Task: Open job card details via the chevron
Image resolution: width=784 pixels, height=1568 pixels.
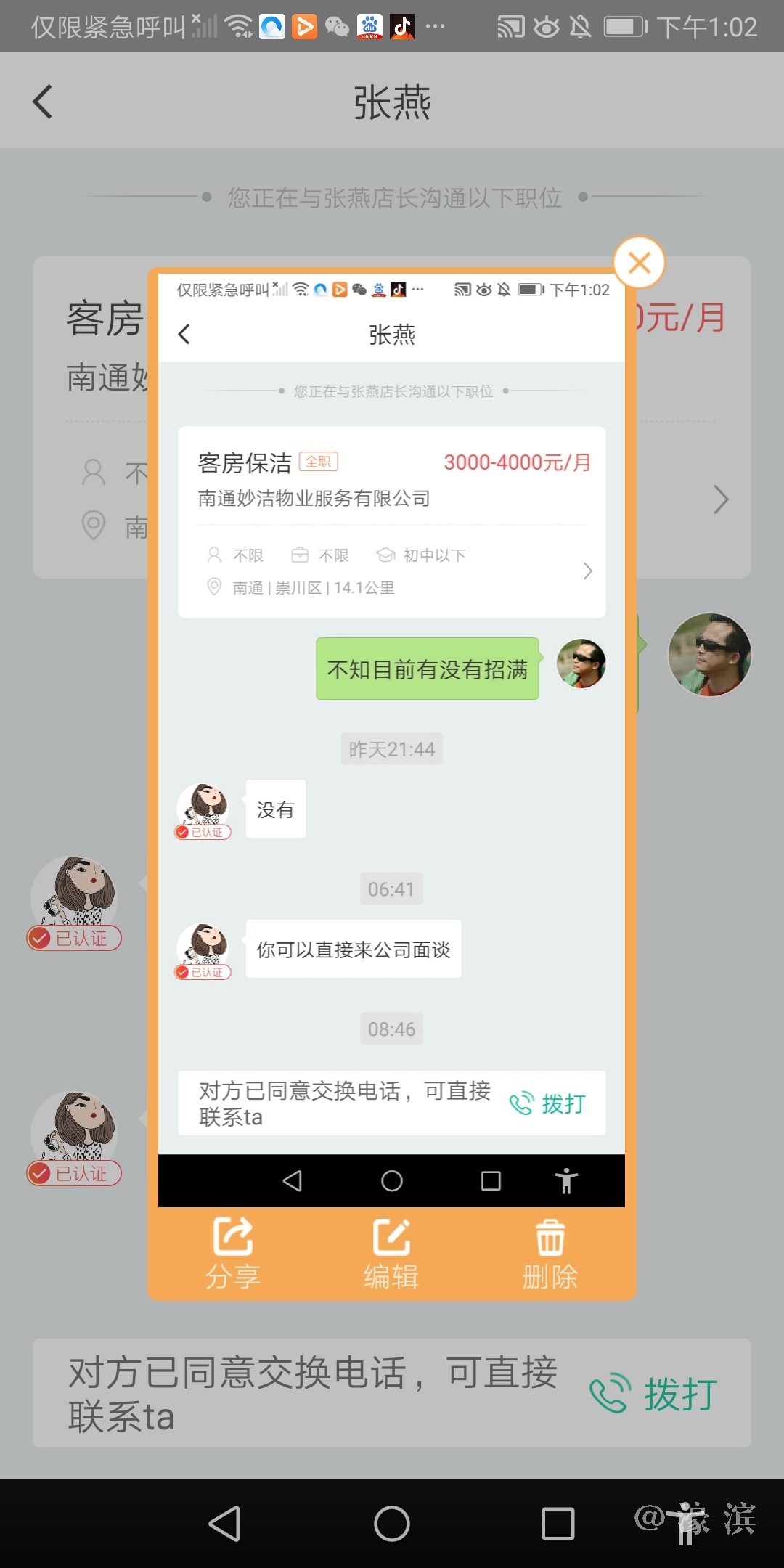Action: click(x=720, y=499)
